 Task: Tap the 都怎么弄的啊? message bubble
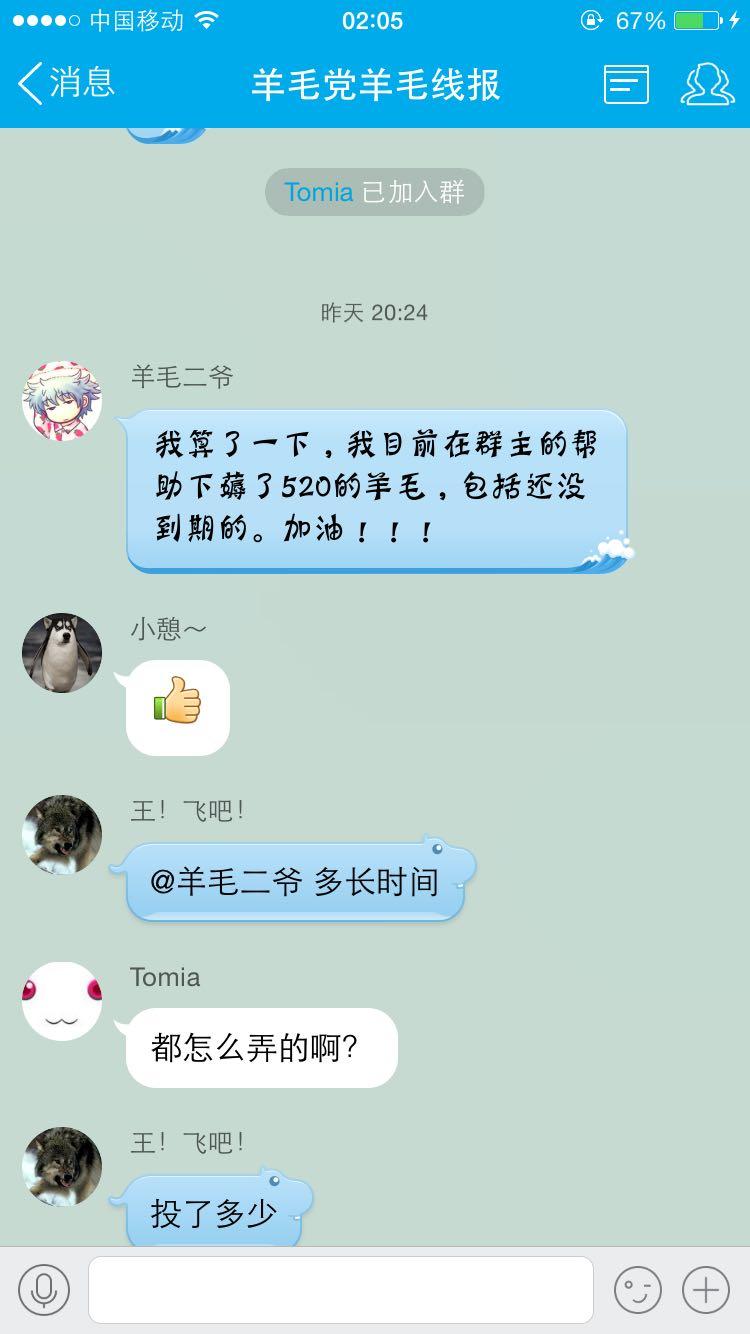pyautogui.click(x=260, y=1046)
